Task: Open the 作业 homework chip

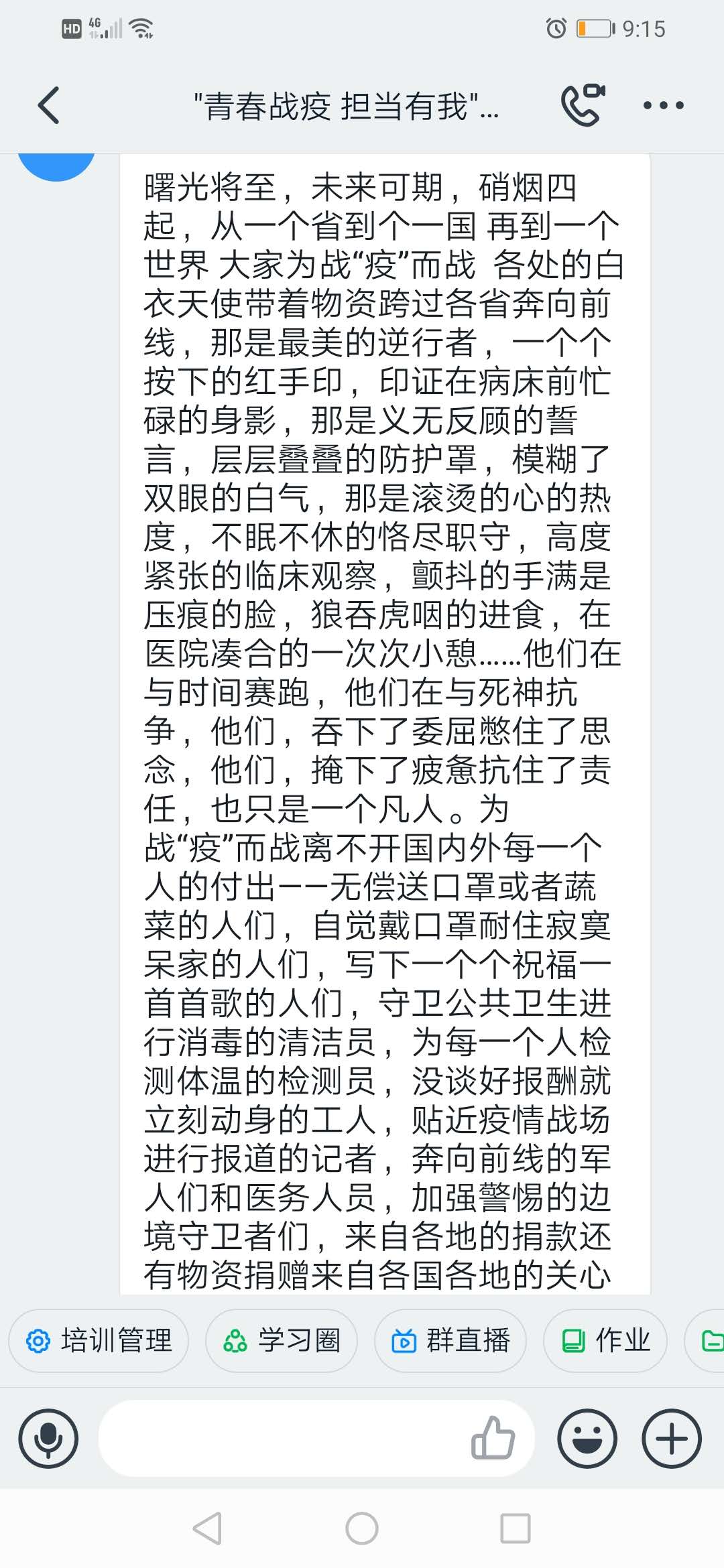Action: point(605,1341)
